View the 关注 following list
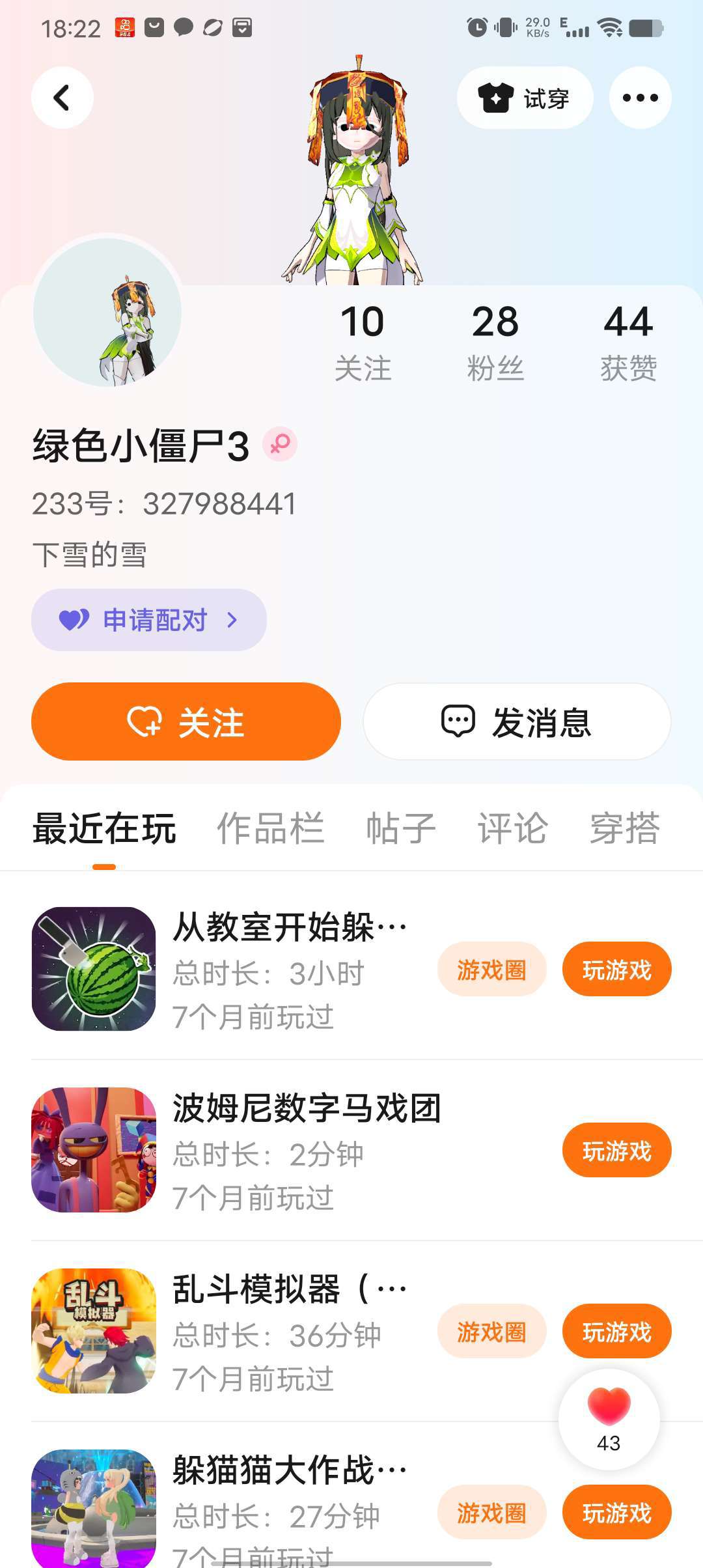703x1568 pixels. [x=363, y=342]
